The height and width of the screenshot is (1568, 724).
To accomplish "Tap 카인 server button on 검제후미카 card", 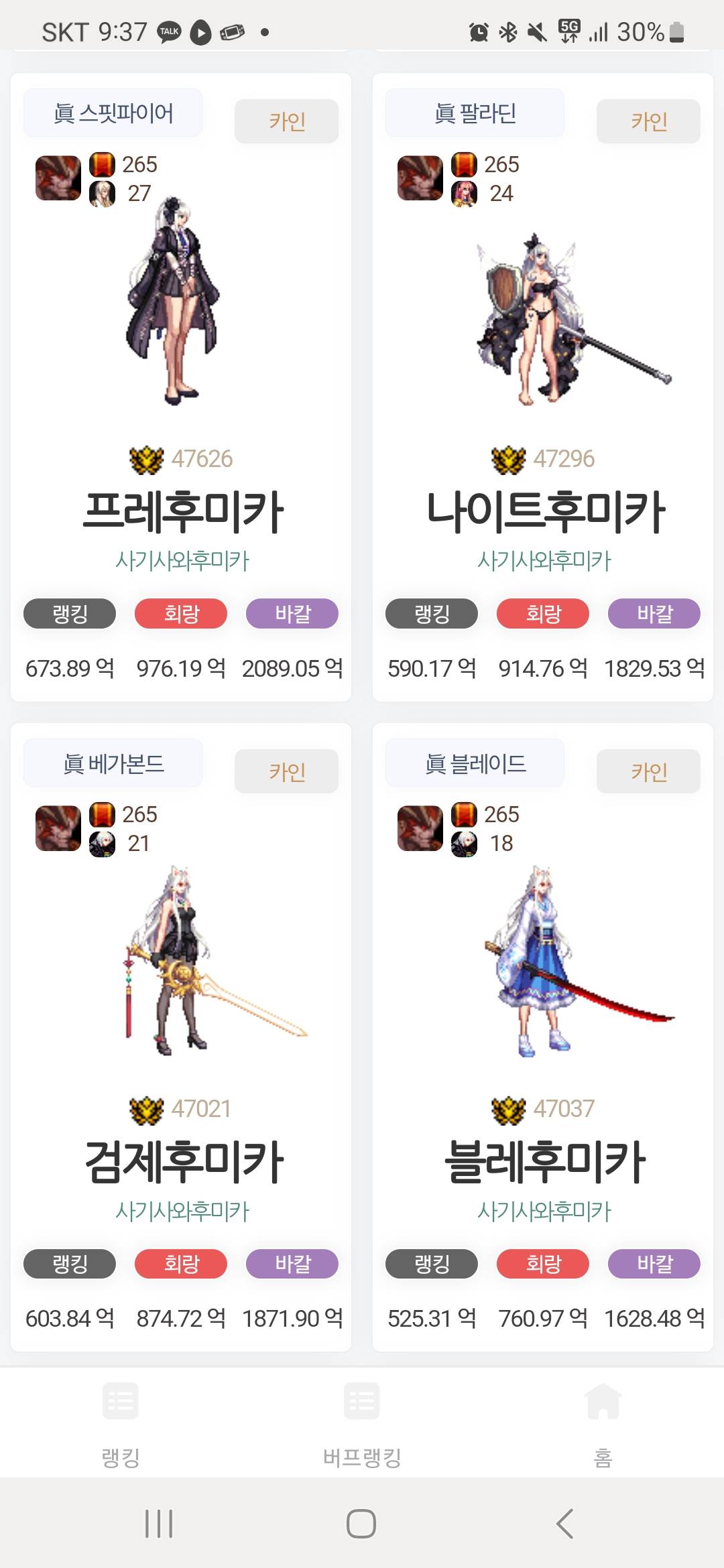I will click(x=286, y=771).
